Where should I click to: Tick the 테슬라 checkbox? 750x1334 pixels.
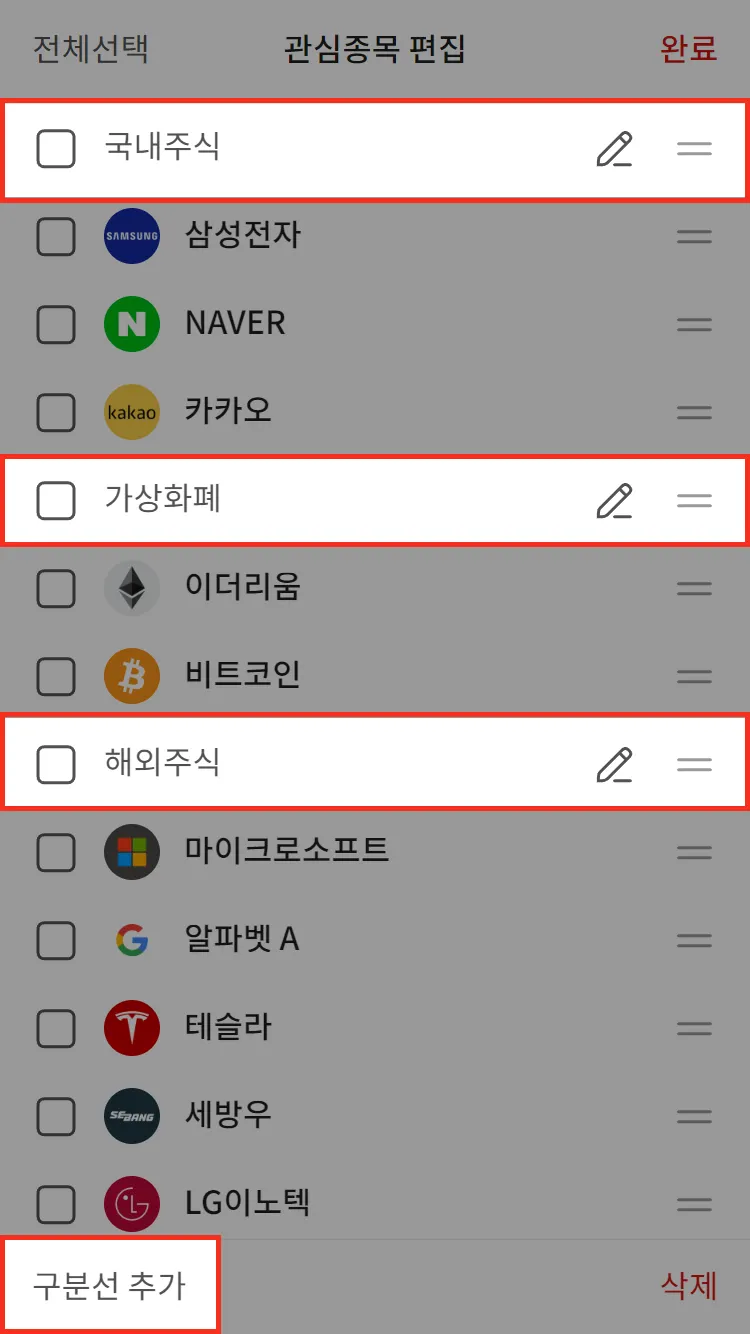point(56,1028)
